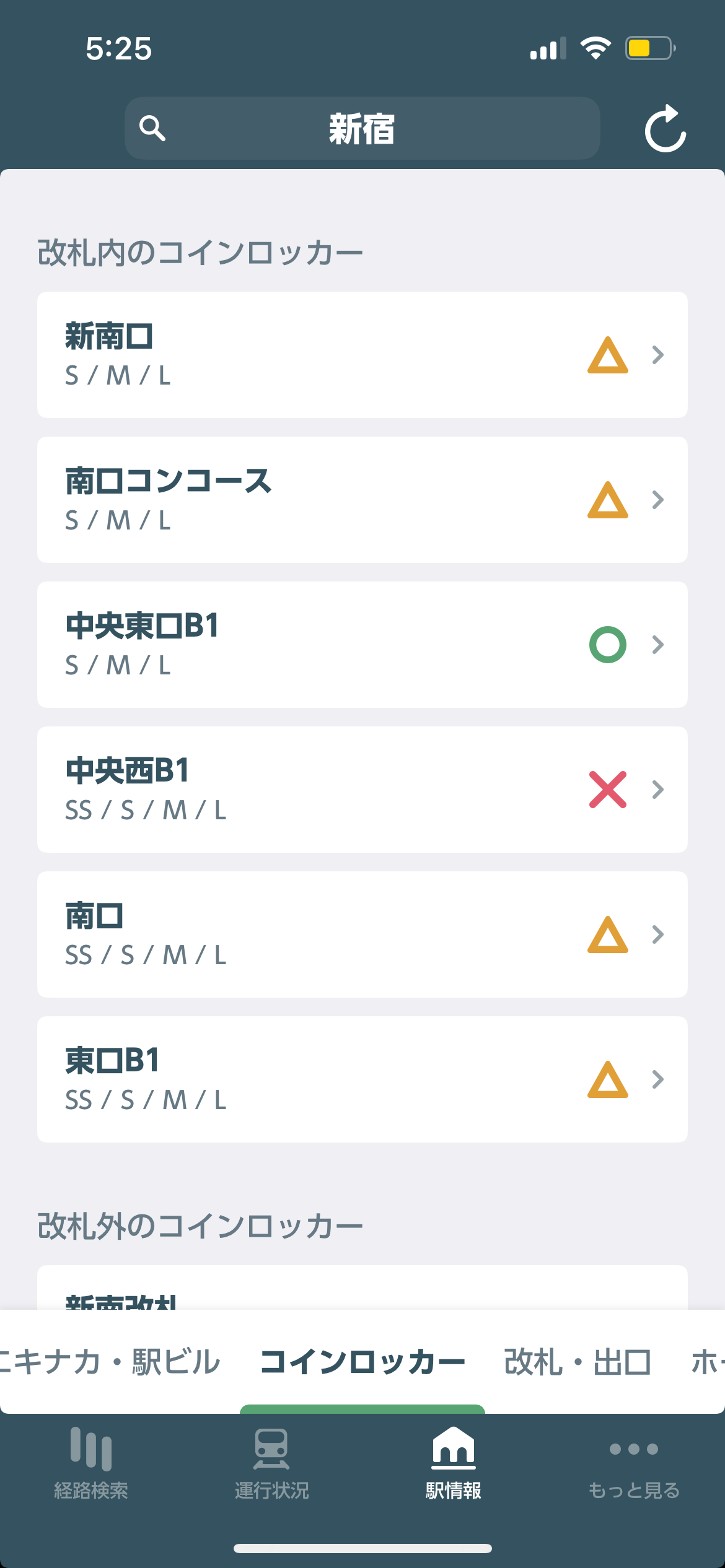The image size is (725, 1568).
Task: View 中央東口B1 locker availability
Action: coord(362,645)
